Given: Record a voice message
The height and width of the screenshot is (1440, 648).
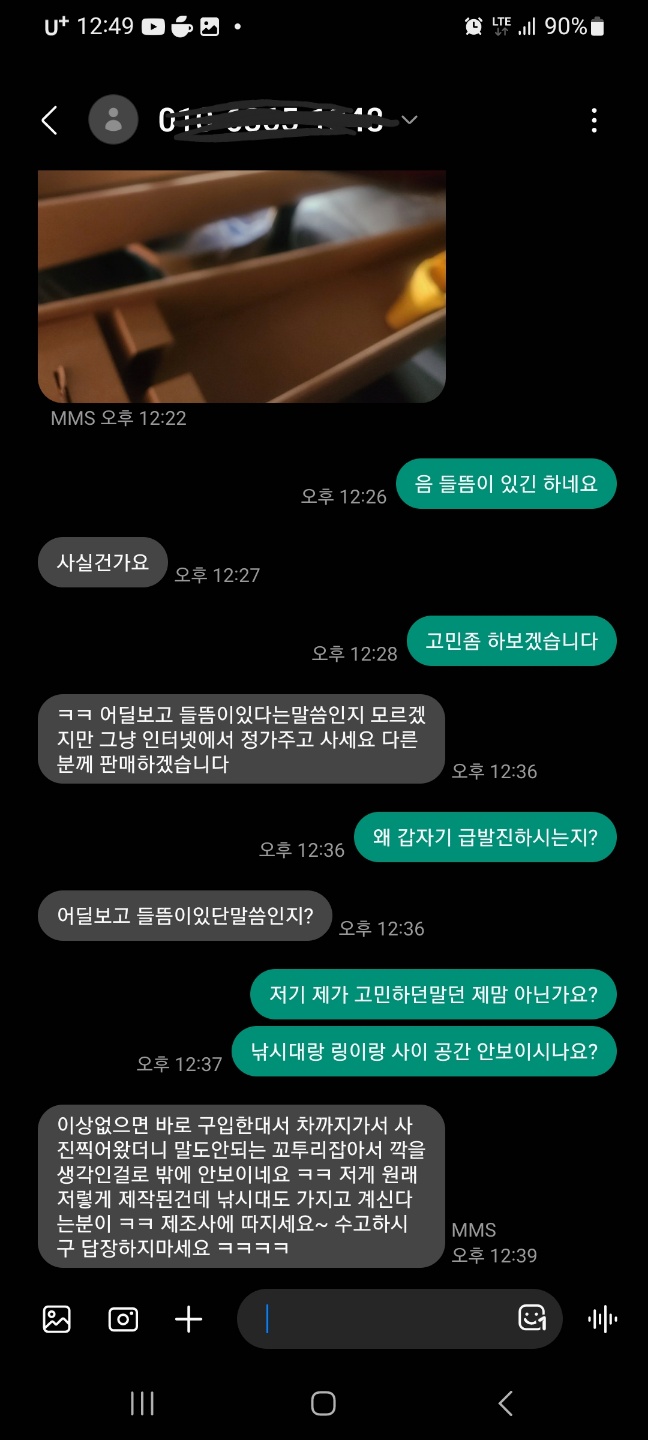Looking at the screenshot, I should click(x=602, y=1319).
